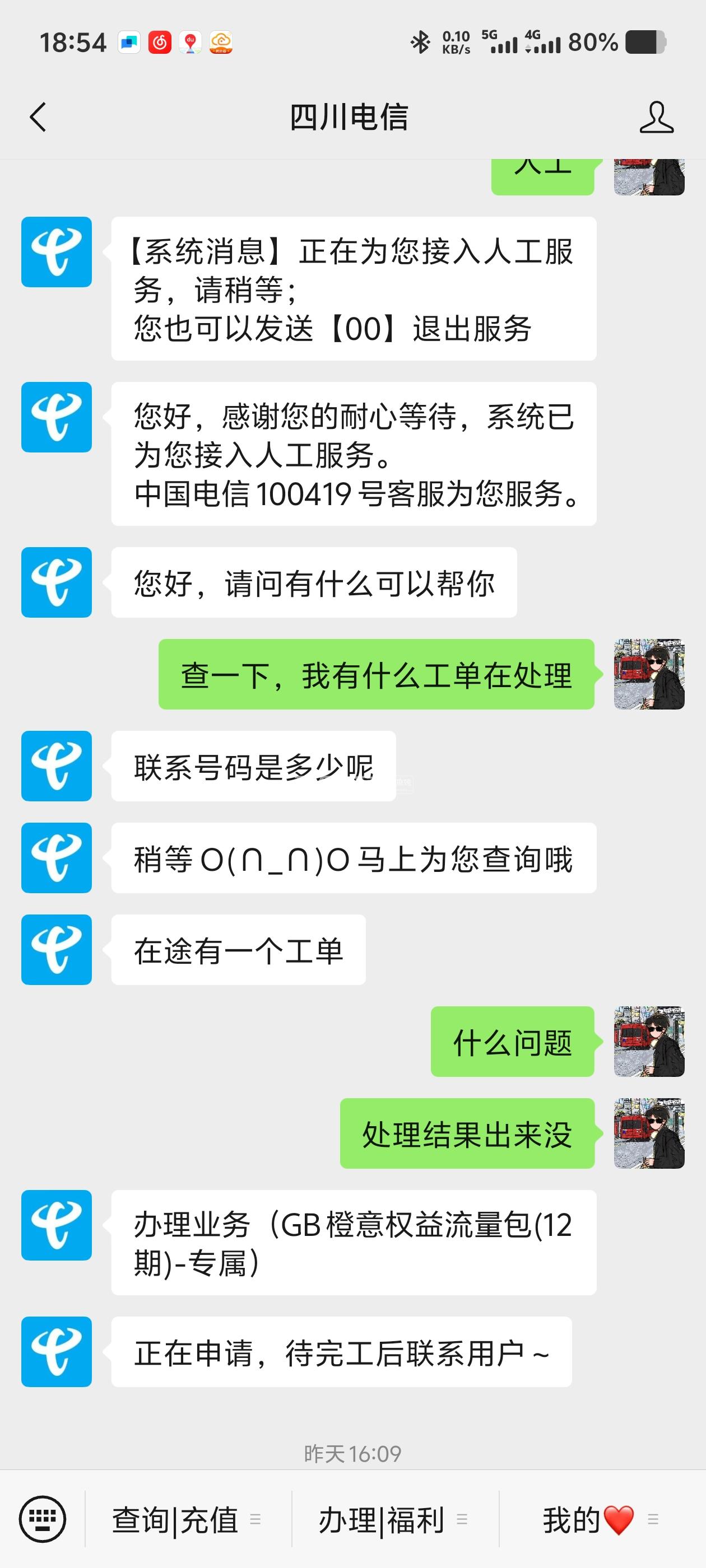This screenshot has height=1568, width=706.
Task: Go back from the 四川电信 chat
Action: [38, 117]
